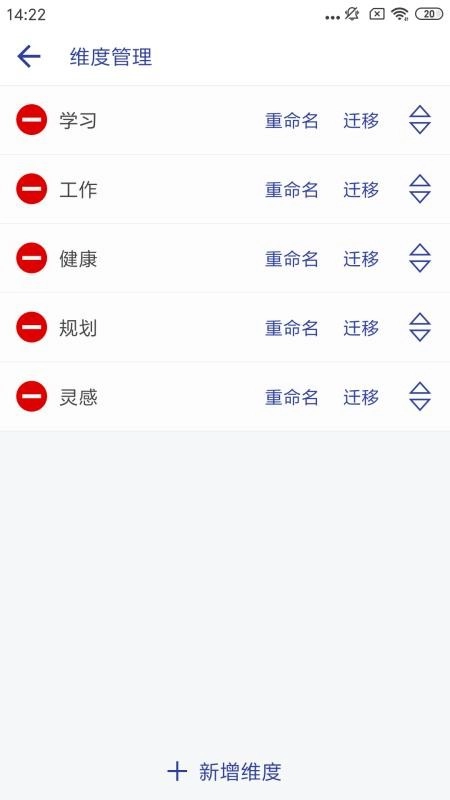Migrate the 规划 dimension
Viewport: 450px width, 800px height.
(x=361, y=328)
